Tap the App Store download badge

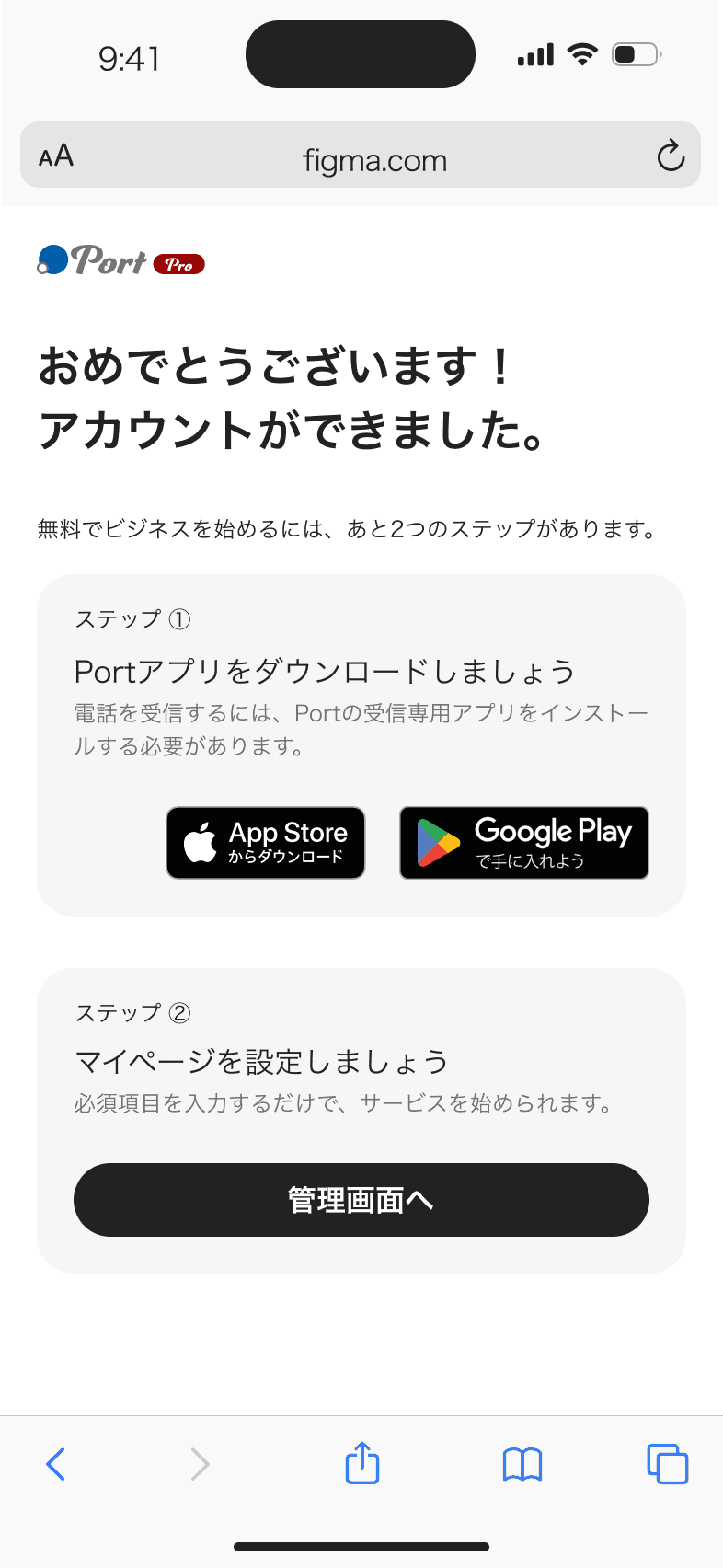[x=266, y=843]
